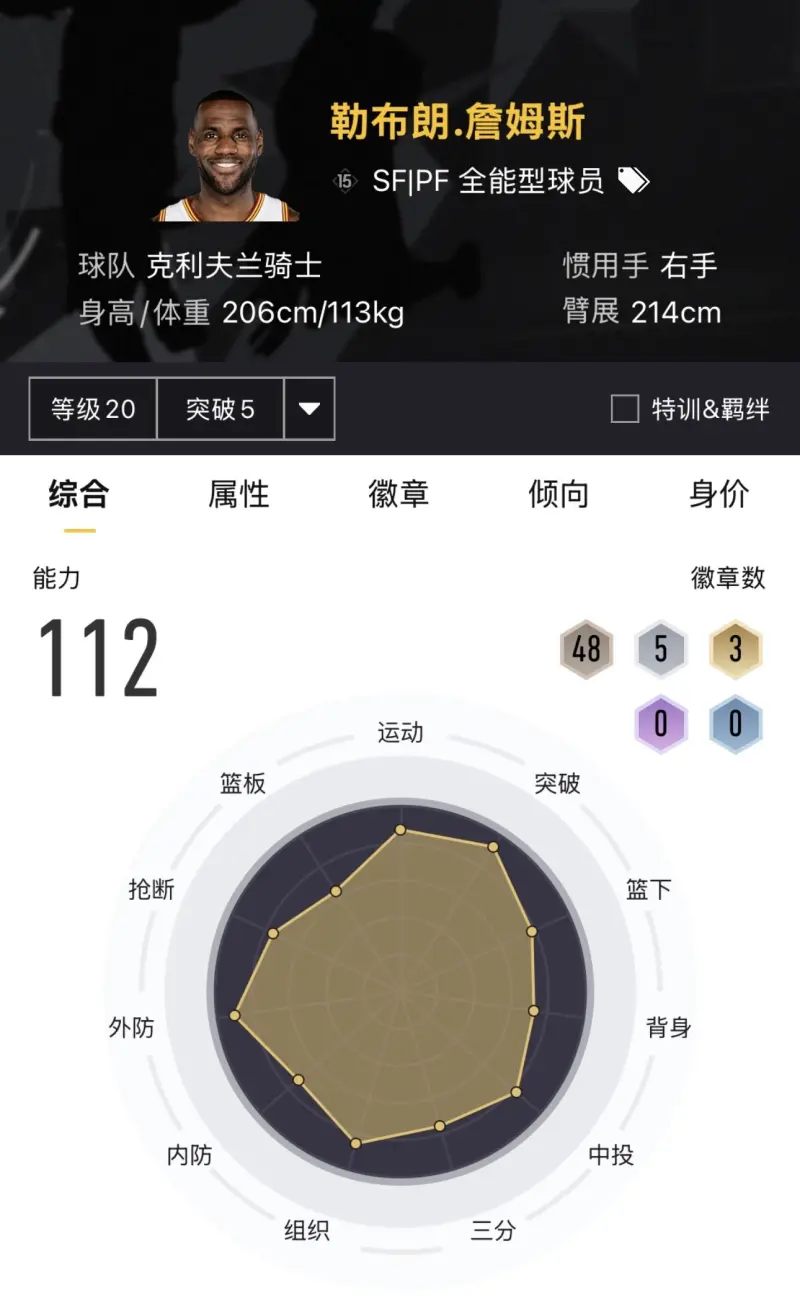This screenshot has width=800, height=1311.
Task: Check the 特训&羁绊 checkbox
Action: (625, 409)
